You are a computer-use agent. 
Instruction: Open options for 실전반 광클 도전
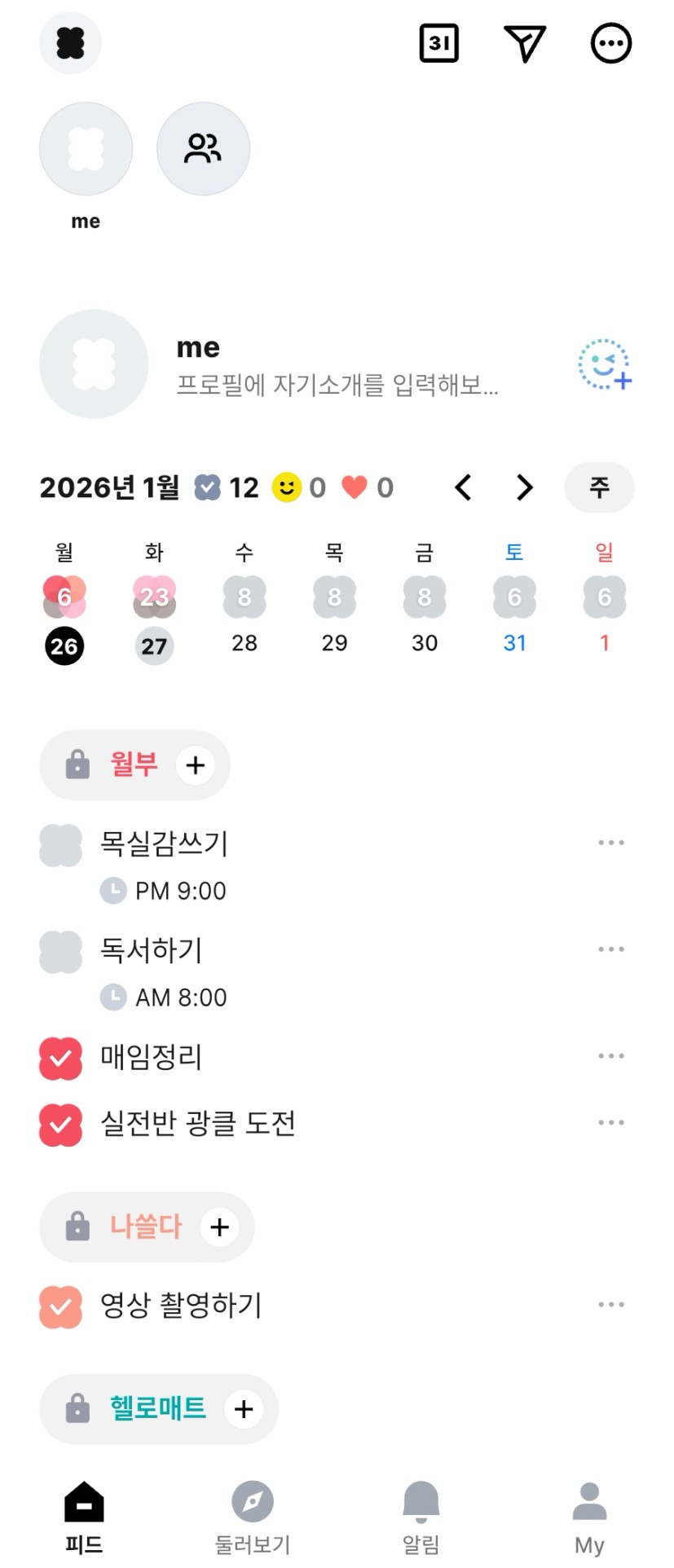point(610,1123)
